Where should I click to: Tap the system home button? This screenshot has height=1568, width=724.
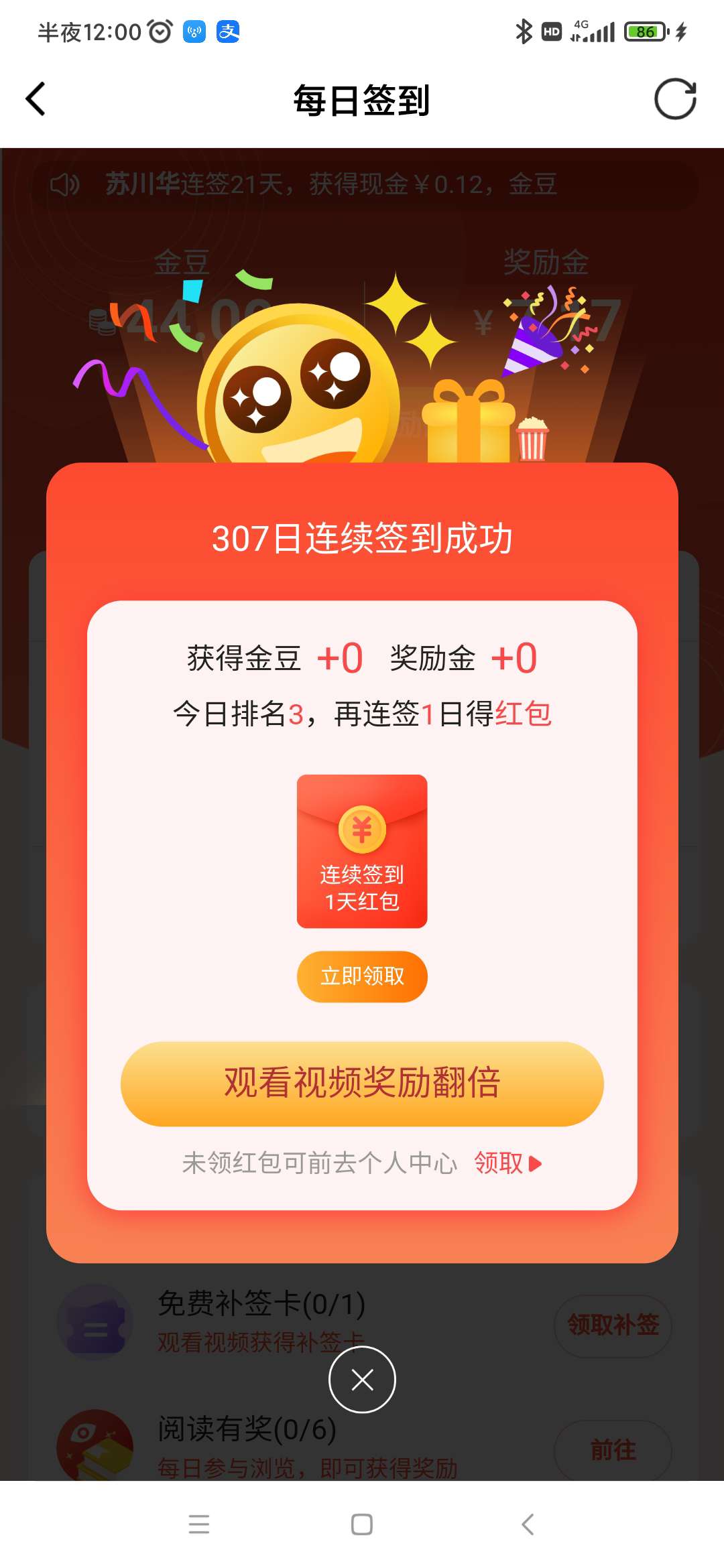[x=362, y=1524]
